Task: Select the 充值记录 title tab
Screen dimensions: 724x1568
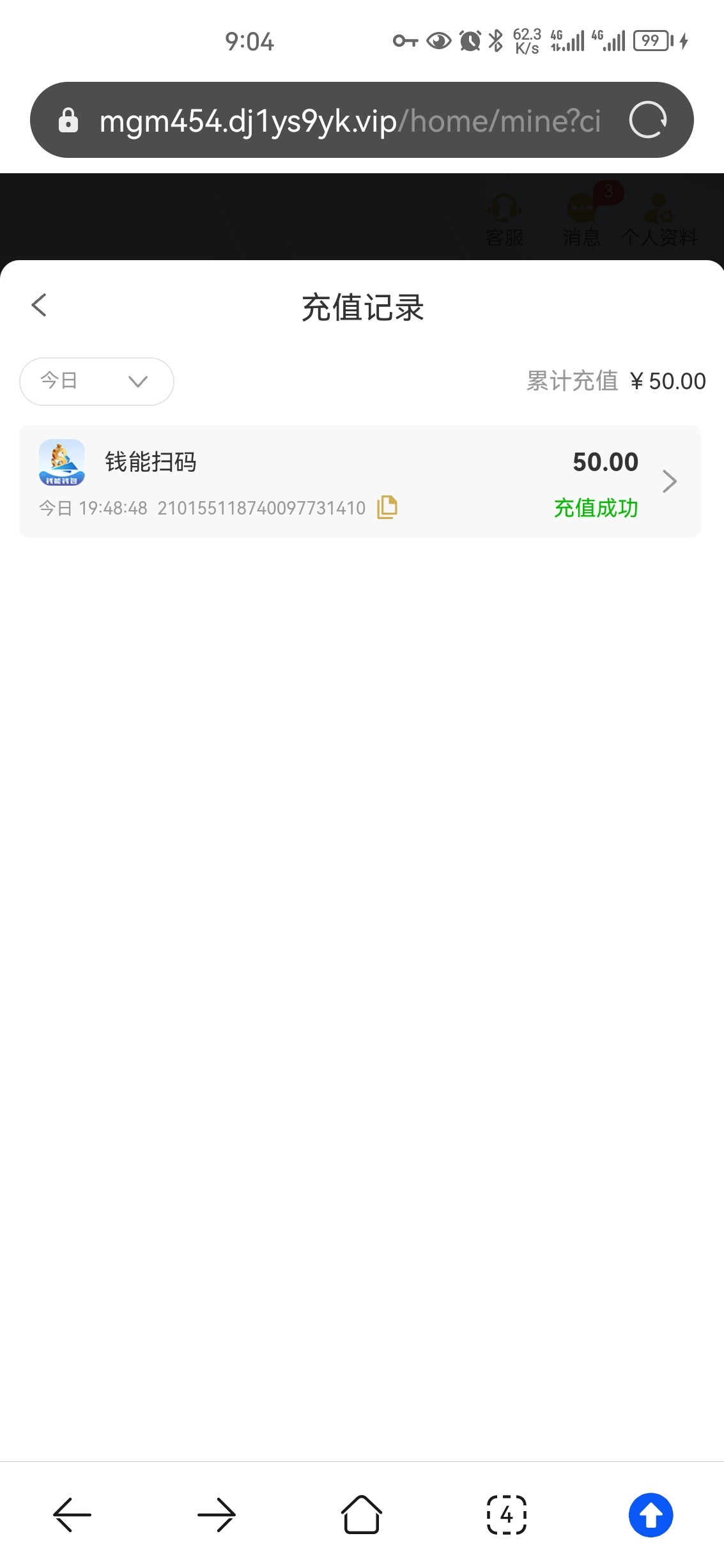Action: (362, 306)
